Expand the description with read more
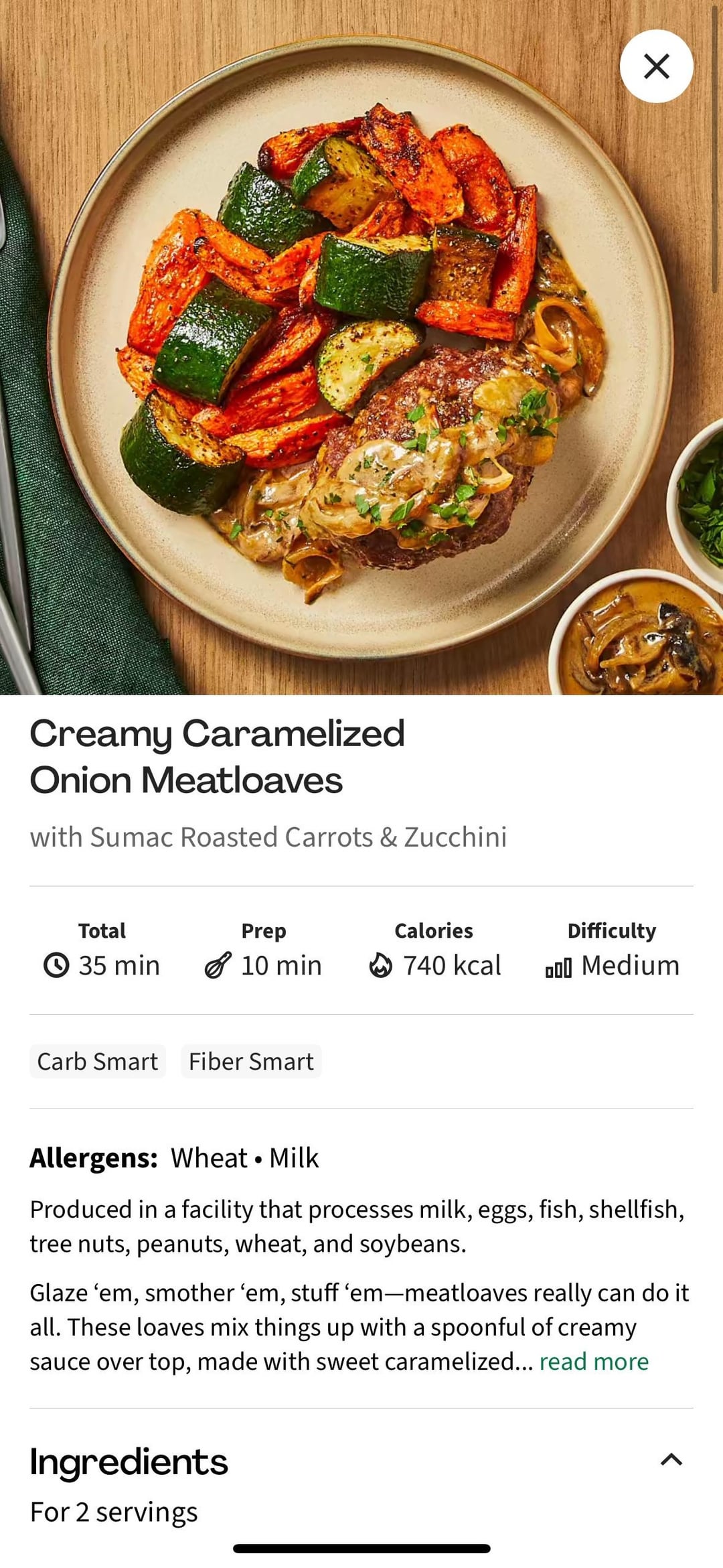Viewport: 723px width, 1568px height. 594,1362
